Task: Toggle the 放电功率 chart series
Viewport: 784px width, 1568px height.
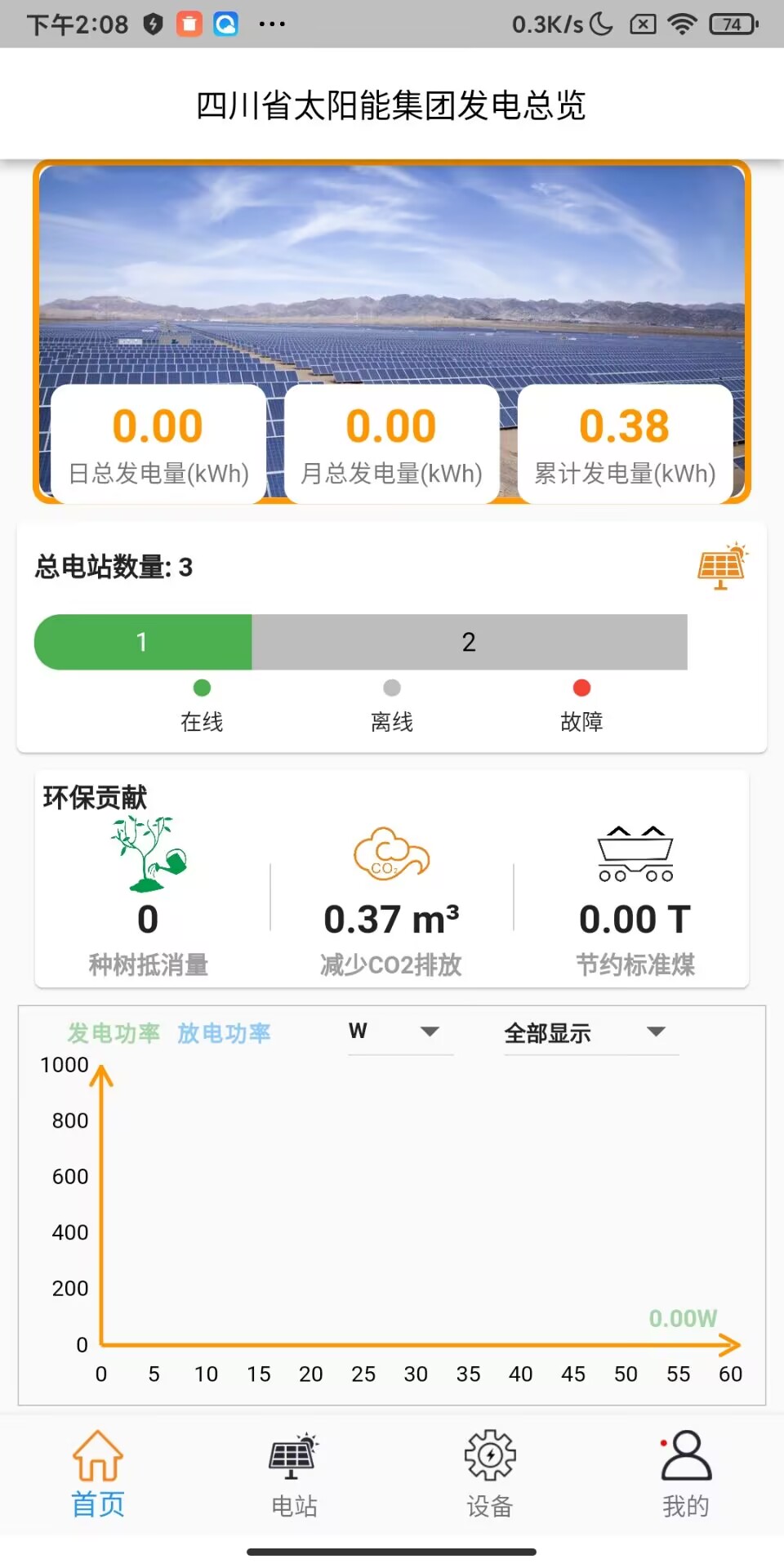Action: pos(223,1032)
